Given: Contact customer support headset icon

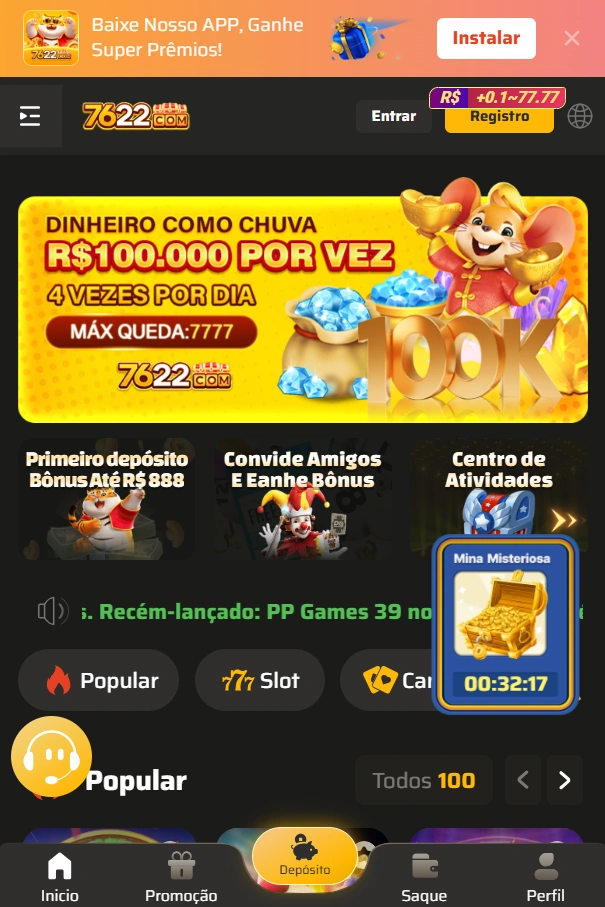Looking at the screenshot, I should [51, 757].
